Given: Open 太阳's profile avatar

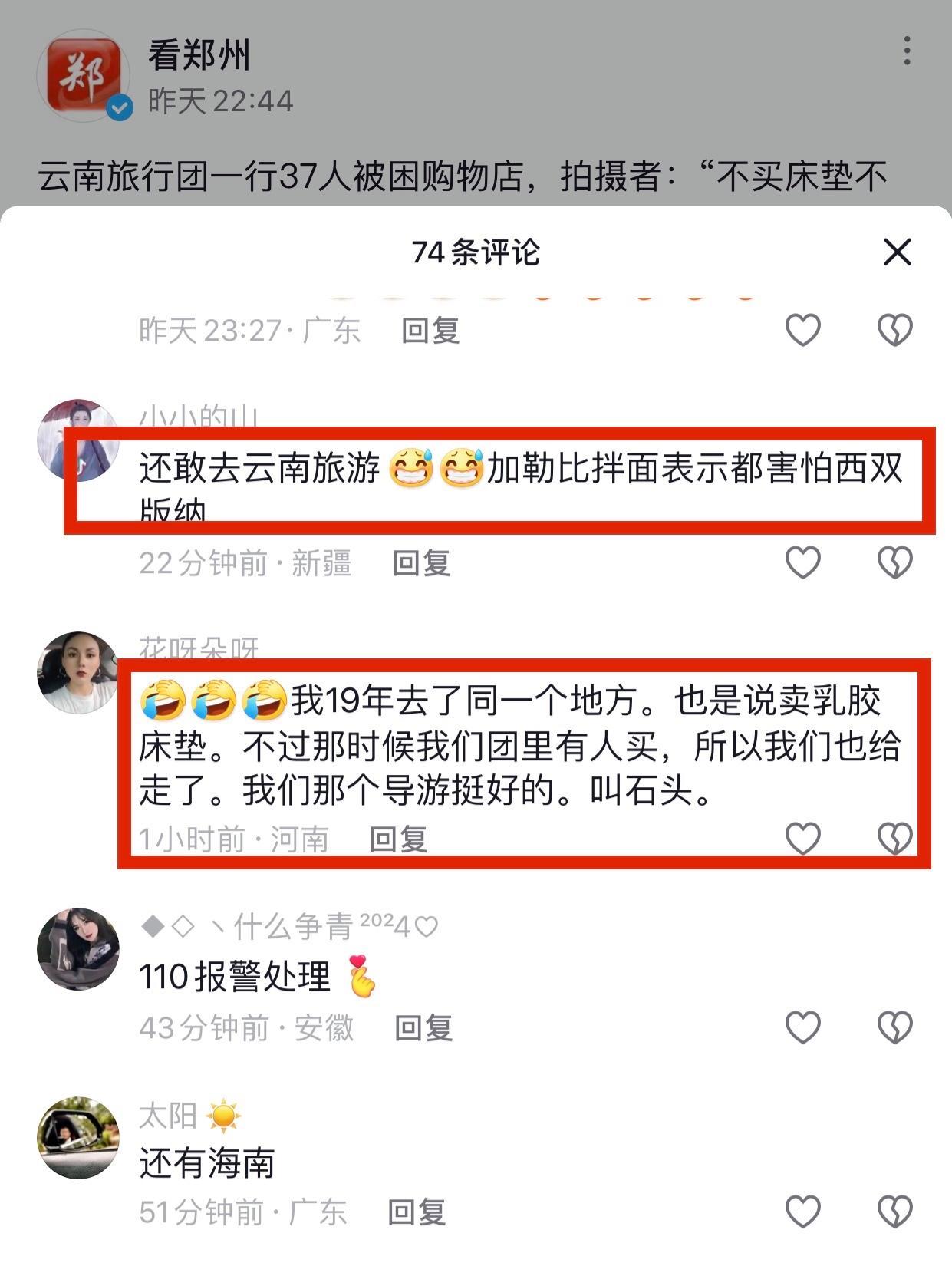Looking at the screenshot, I should tap(77, 1138).
